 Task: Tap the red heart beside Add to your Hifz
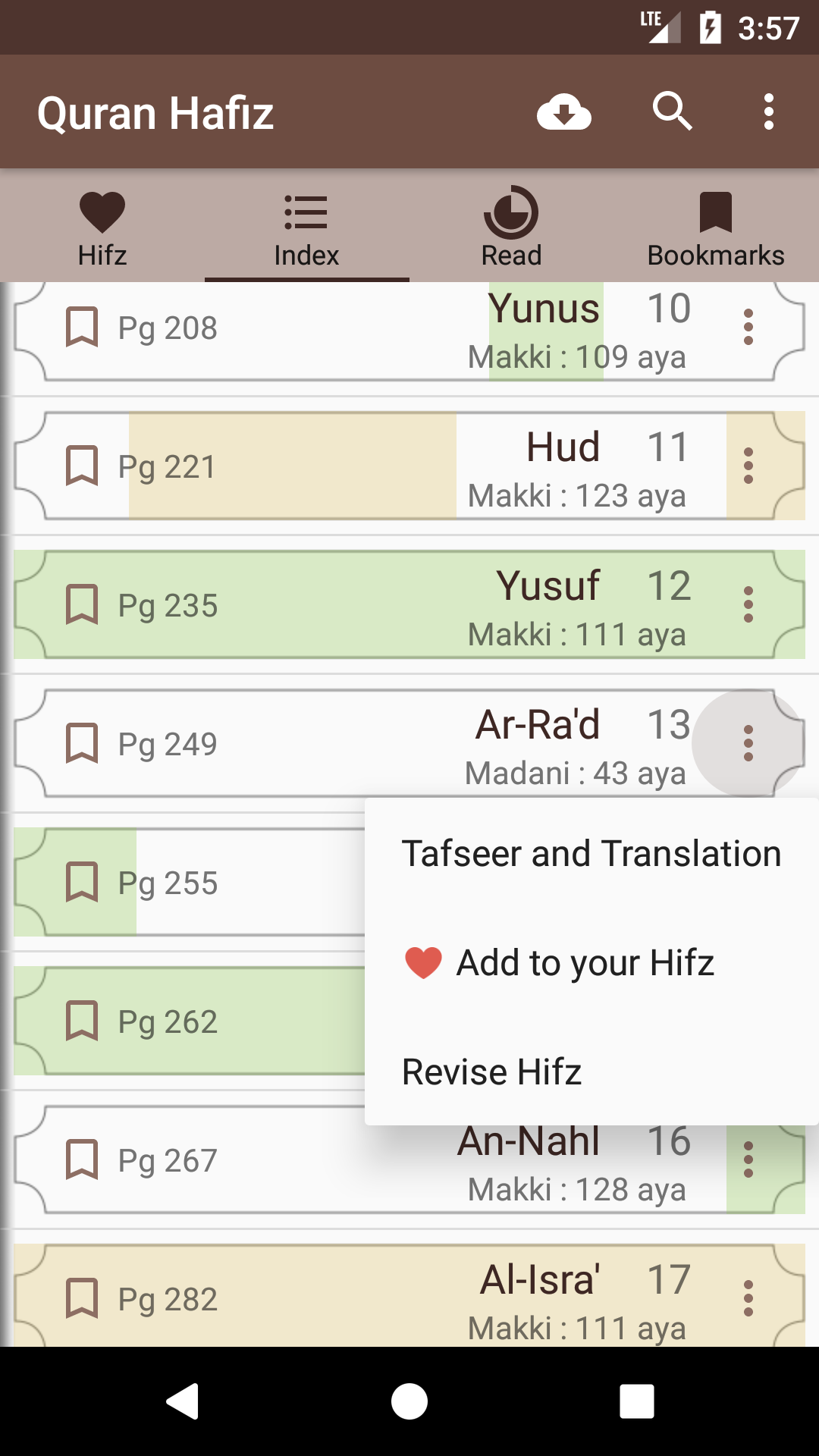pos(422,962)
